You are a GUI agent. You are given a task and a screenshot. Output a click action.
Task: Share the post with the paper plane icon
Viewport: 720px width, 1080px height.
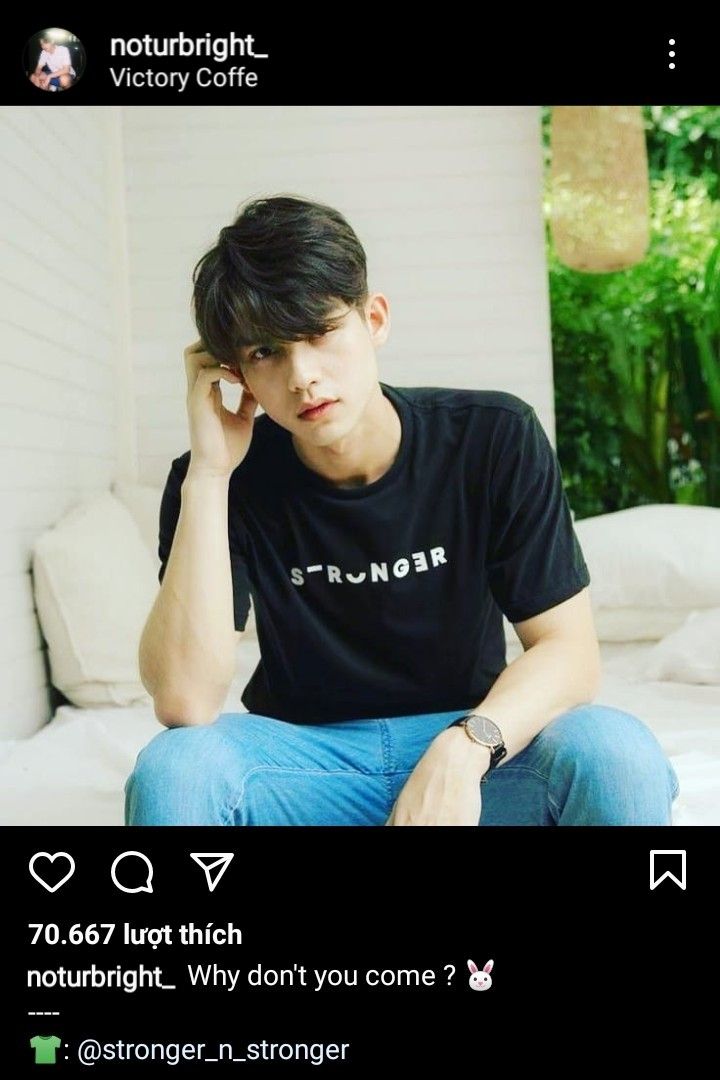(212, 871)
